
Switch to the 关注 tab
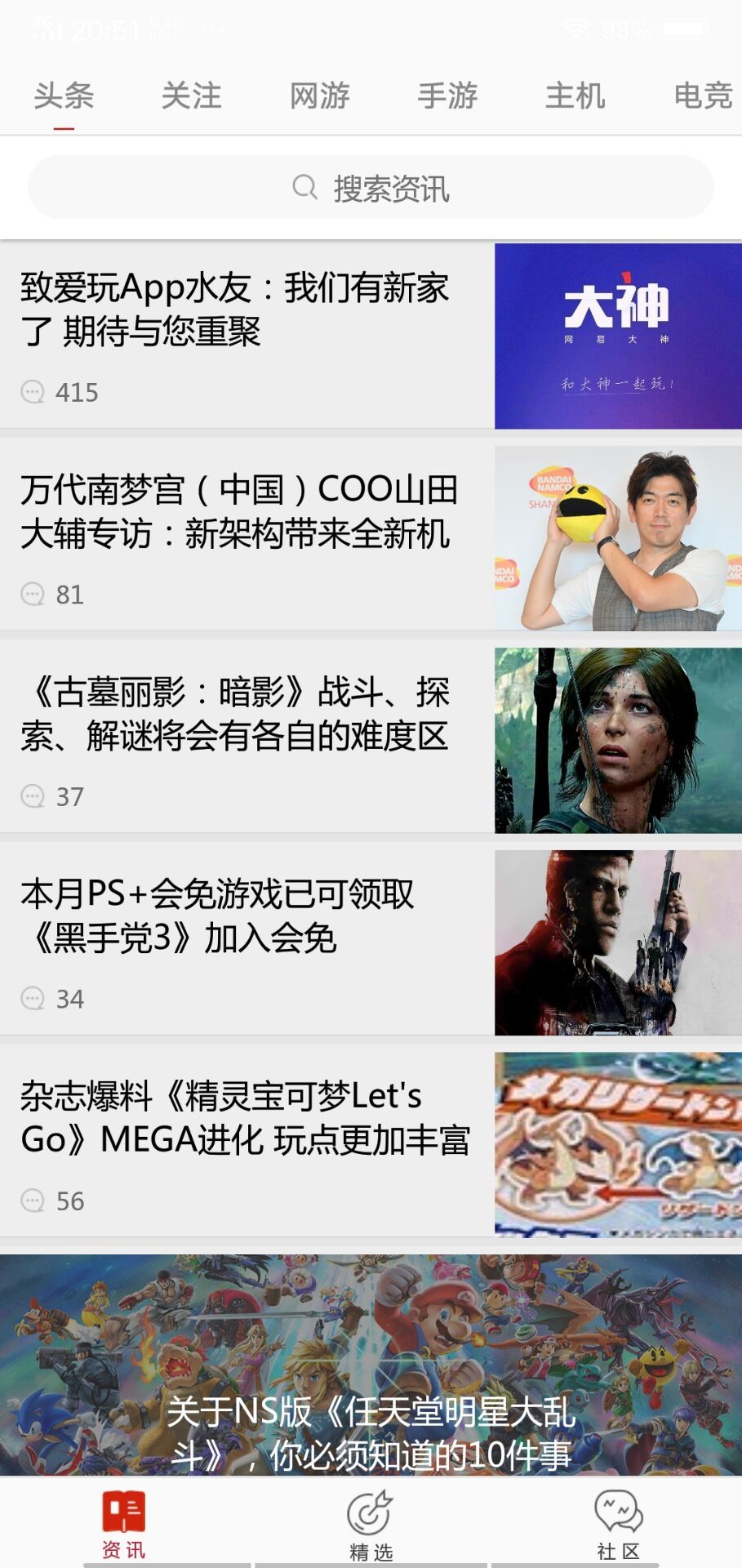coord(192,96)
